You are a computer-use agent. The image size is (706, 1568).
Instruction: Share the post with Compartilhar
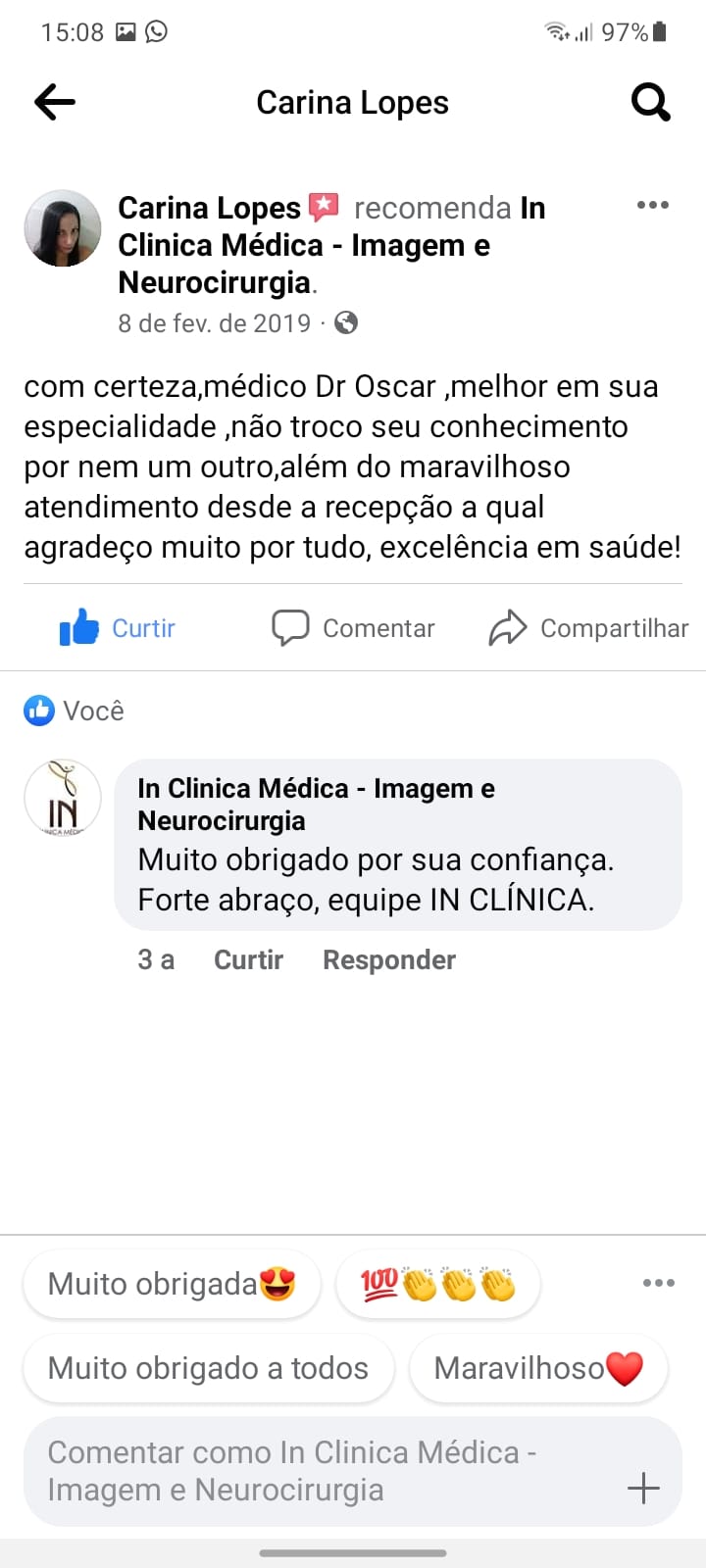[588, 628]
